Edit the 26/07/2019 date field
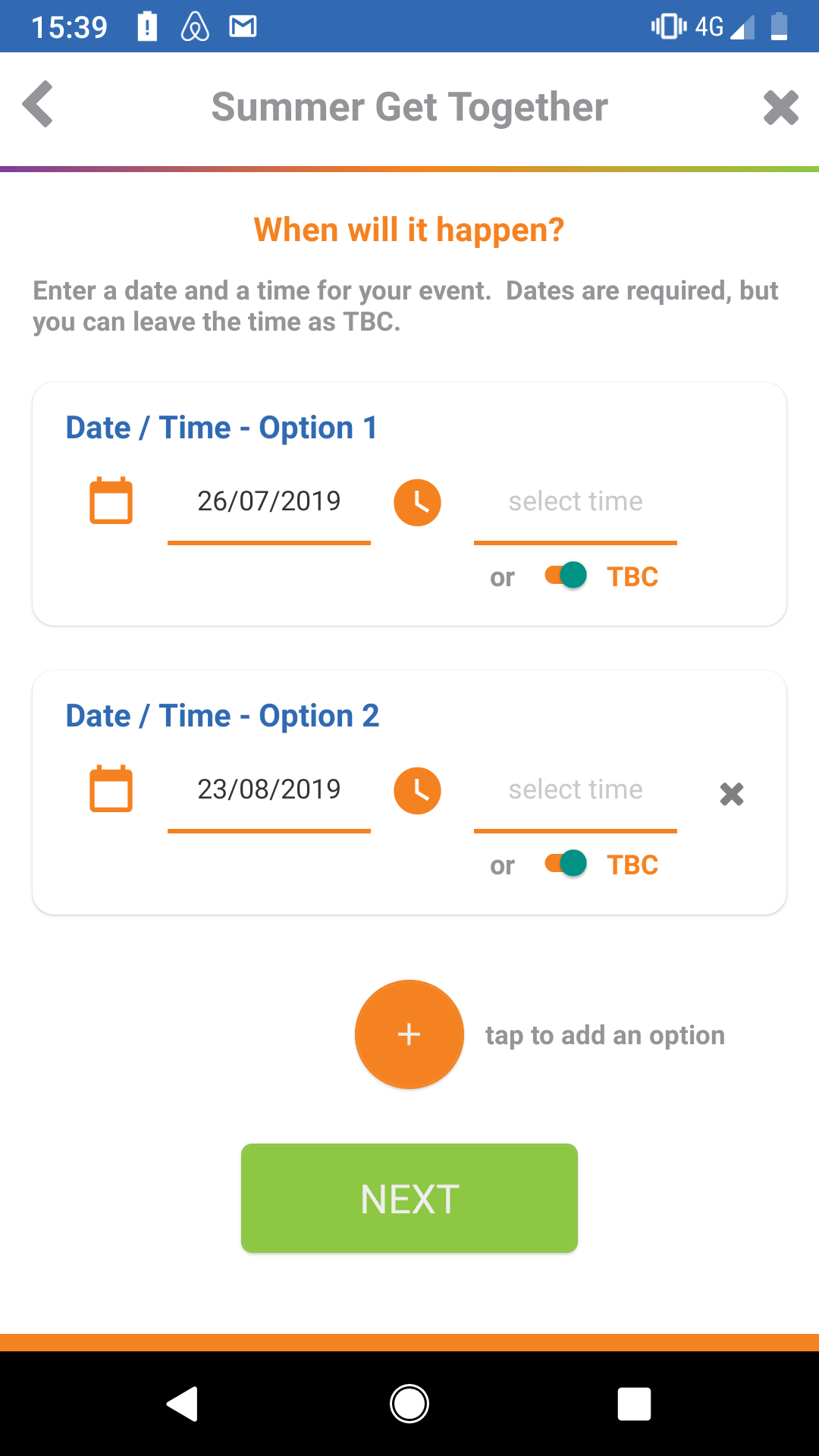 [x=269, y=504]
